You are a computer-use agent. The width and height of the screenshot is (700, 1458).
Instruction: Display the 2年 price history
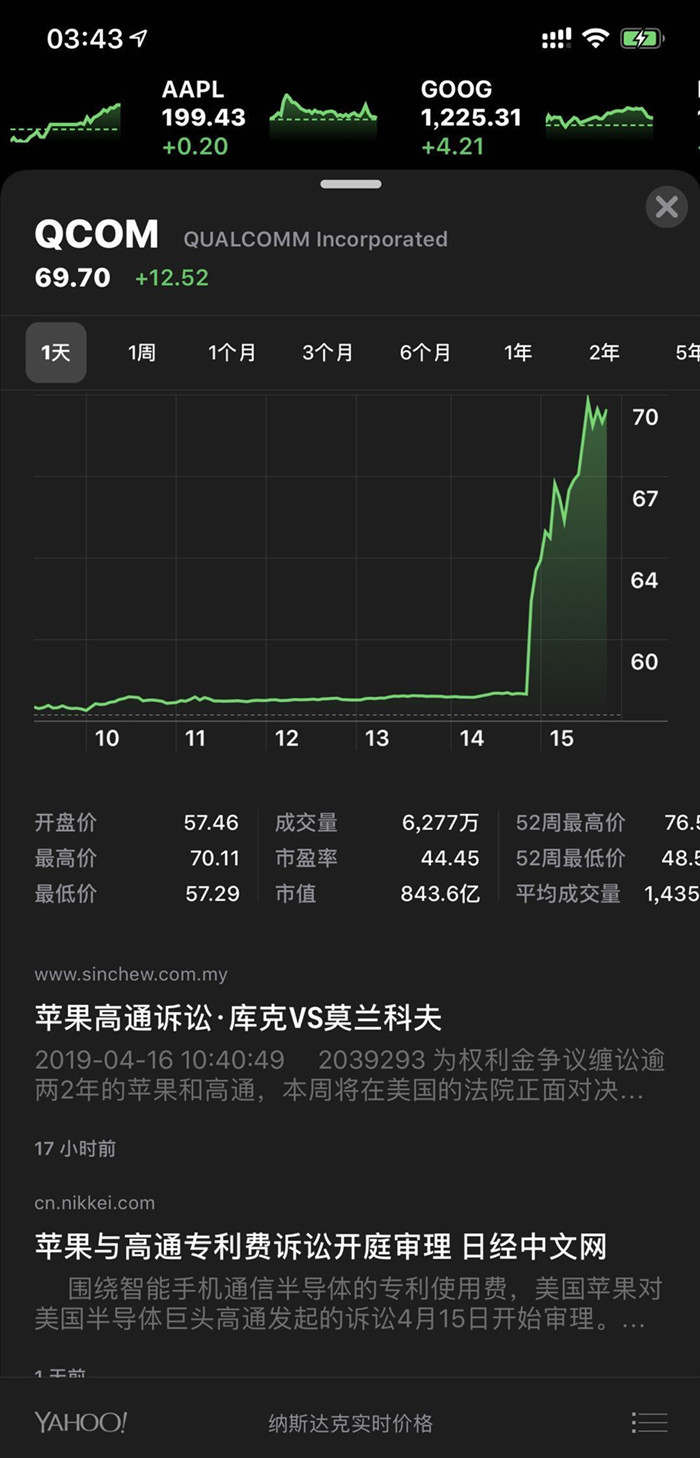pos(604,352)
